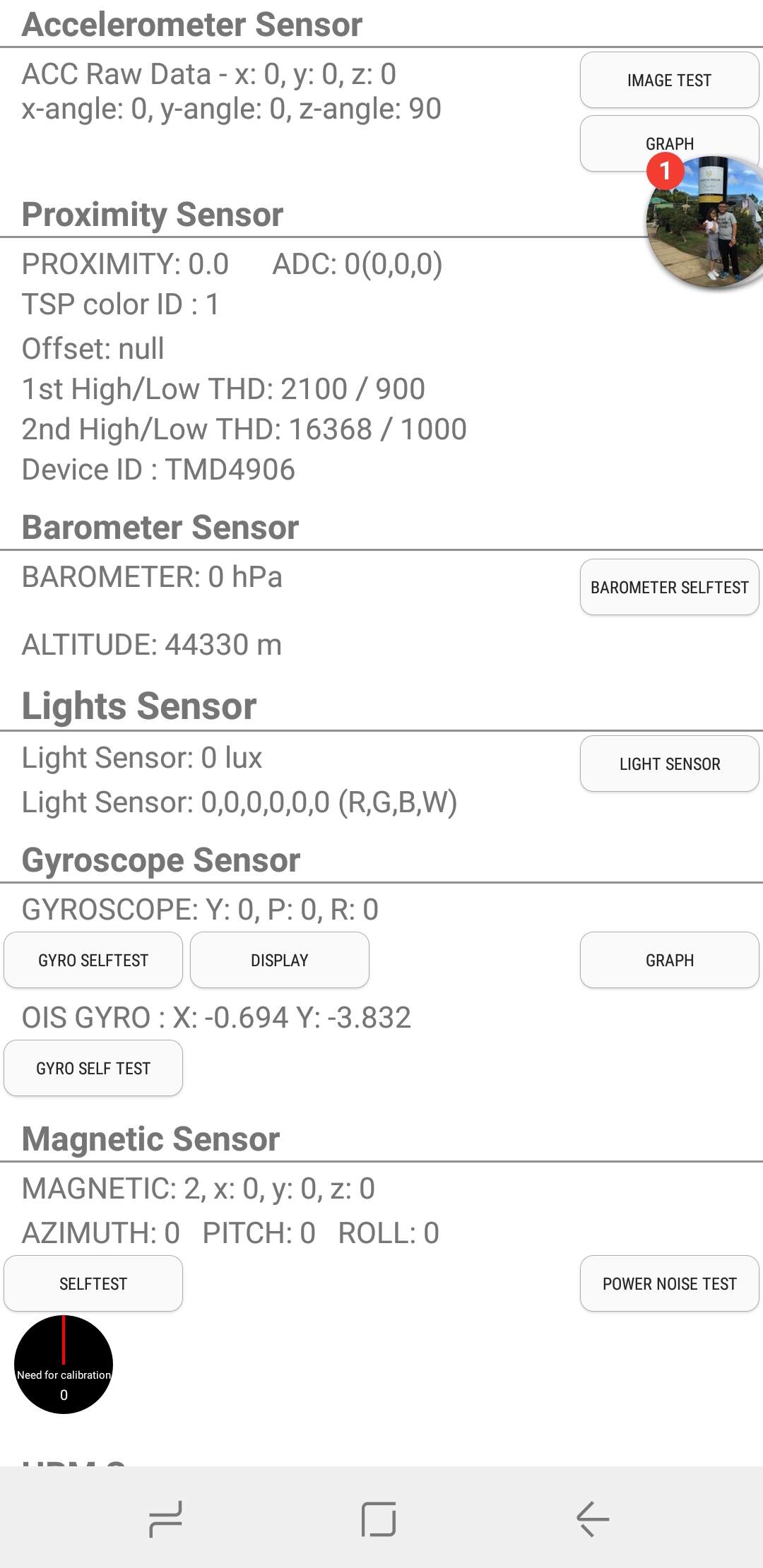This screenshot has height=1568, width=763.
Task: Show recent apps
Action: coord(166,1519)
